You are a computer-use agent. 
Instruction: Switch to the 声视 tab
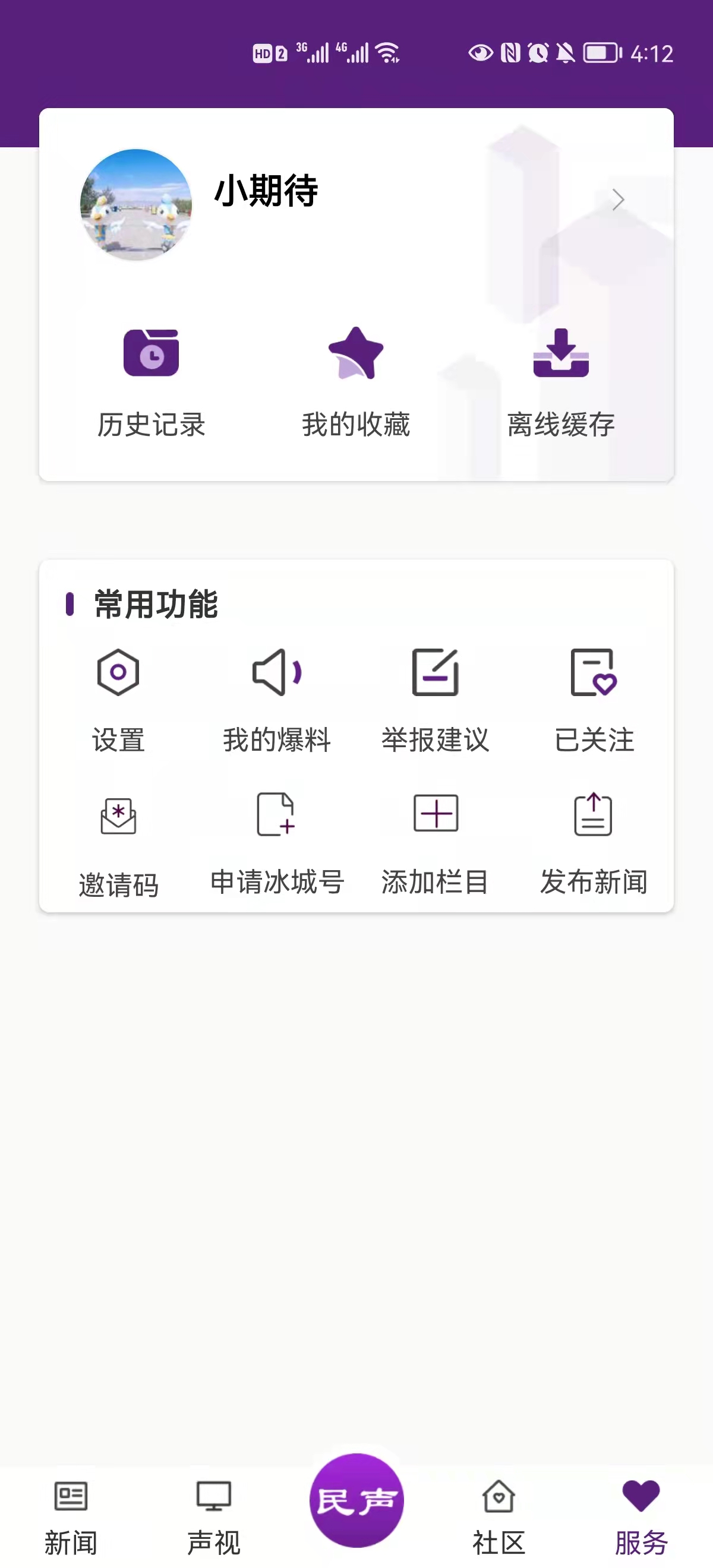[x=214, y=1517]
